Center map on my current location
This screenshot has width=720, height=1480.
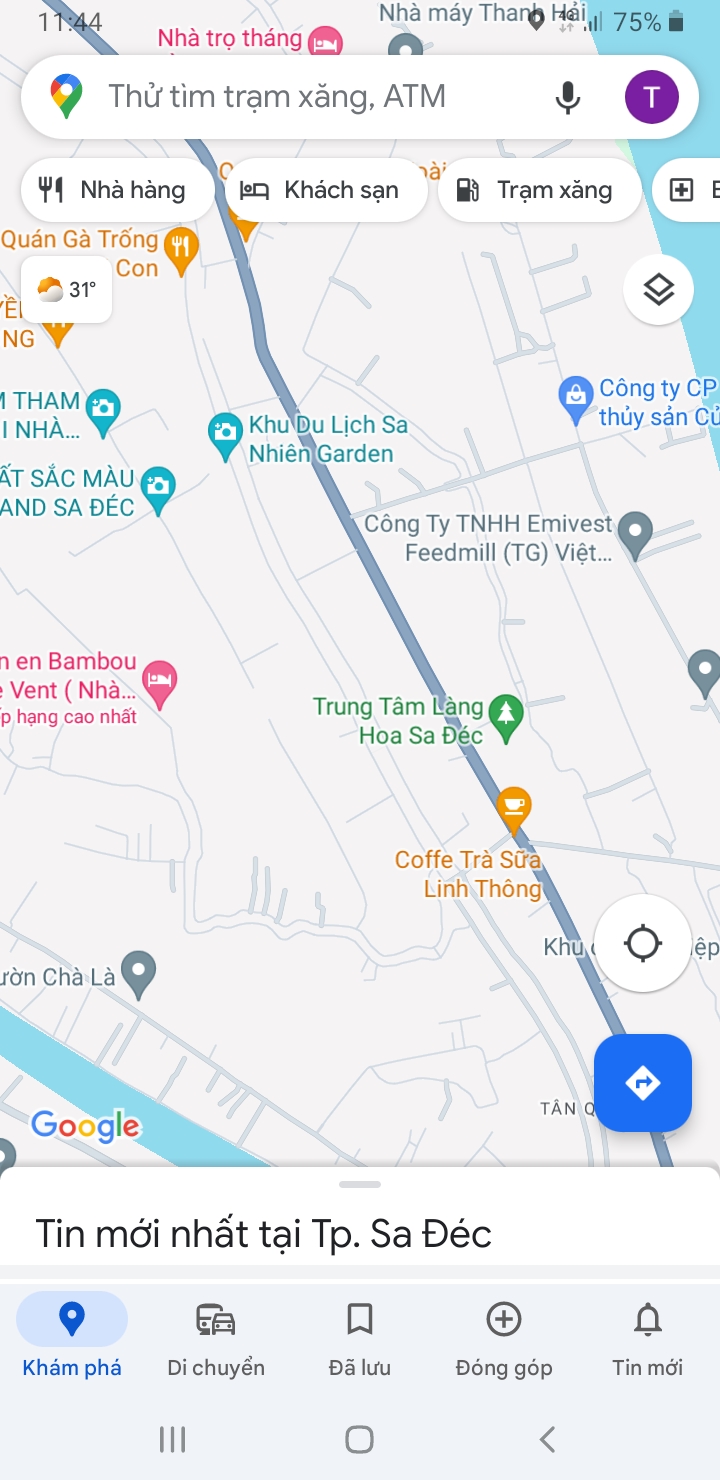point(642,943)
